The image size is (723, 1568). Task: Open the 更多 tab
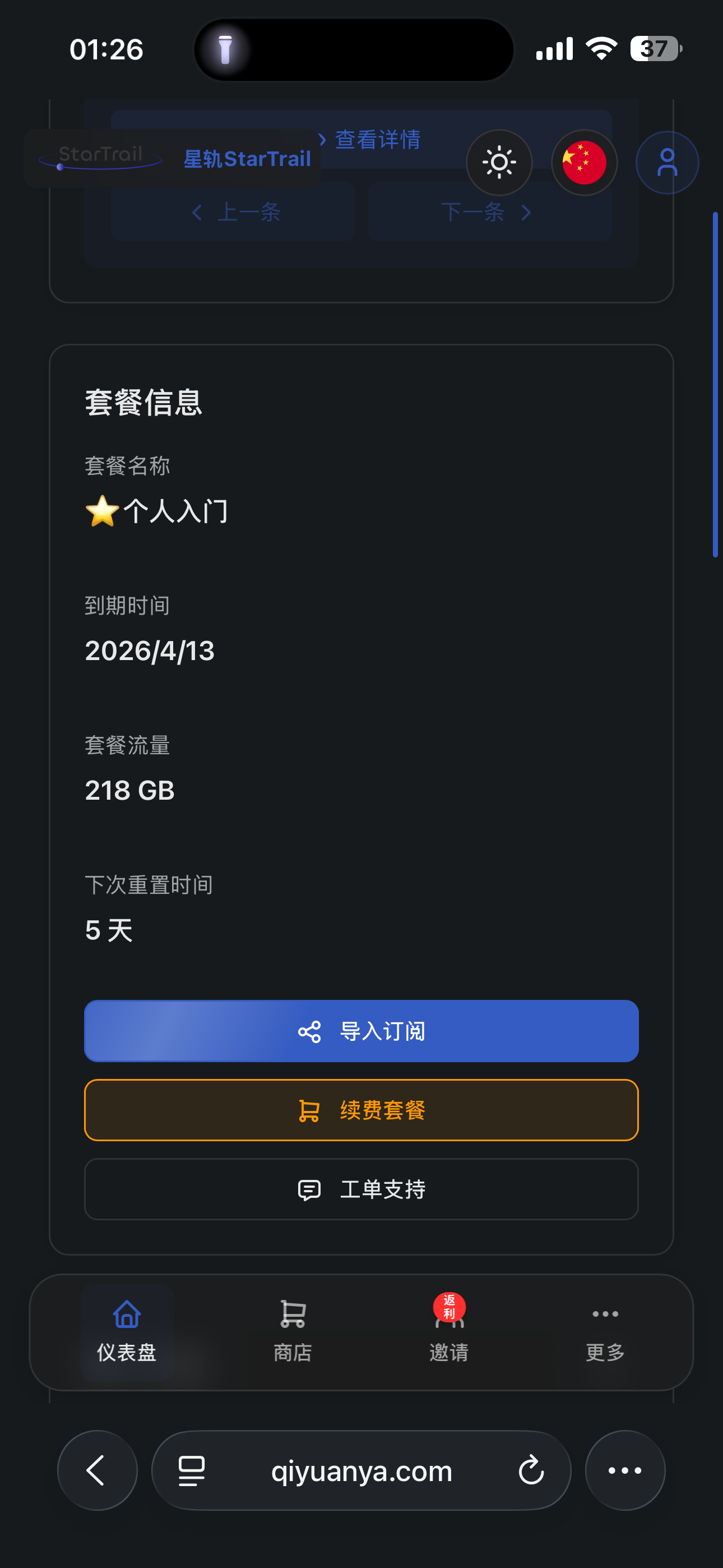click(605, 1331)
